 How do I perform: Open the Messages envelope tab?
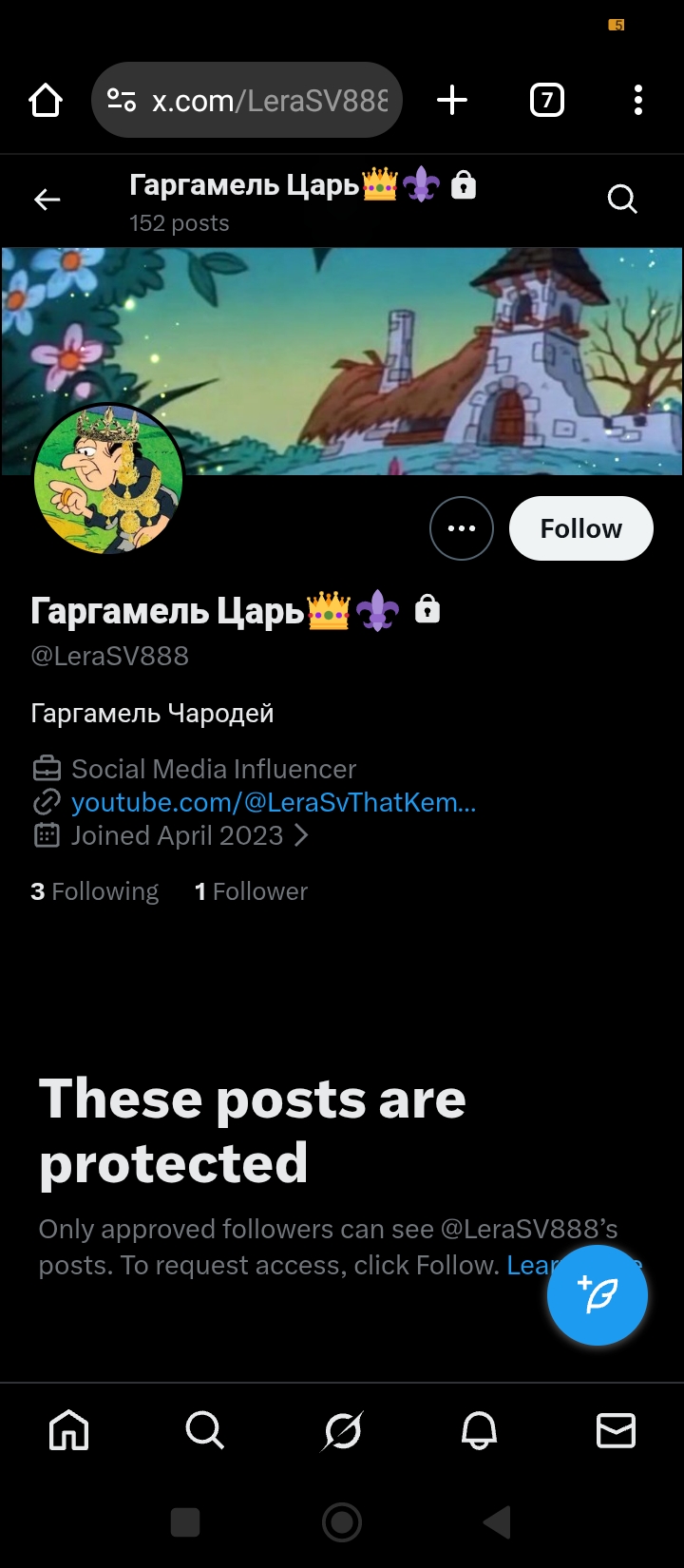coord(616,1430)
